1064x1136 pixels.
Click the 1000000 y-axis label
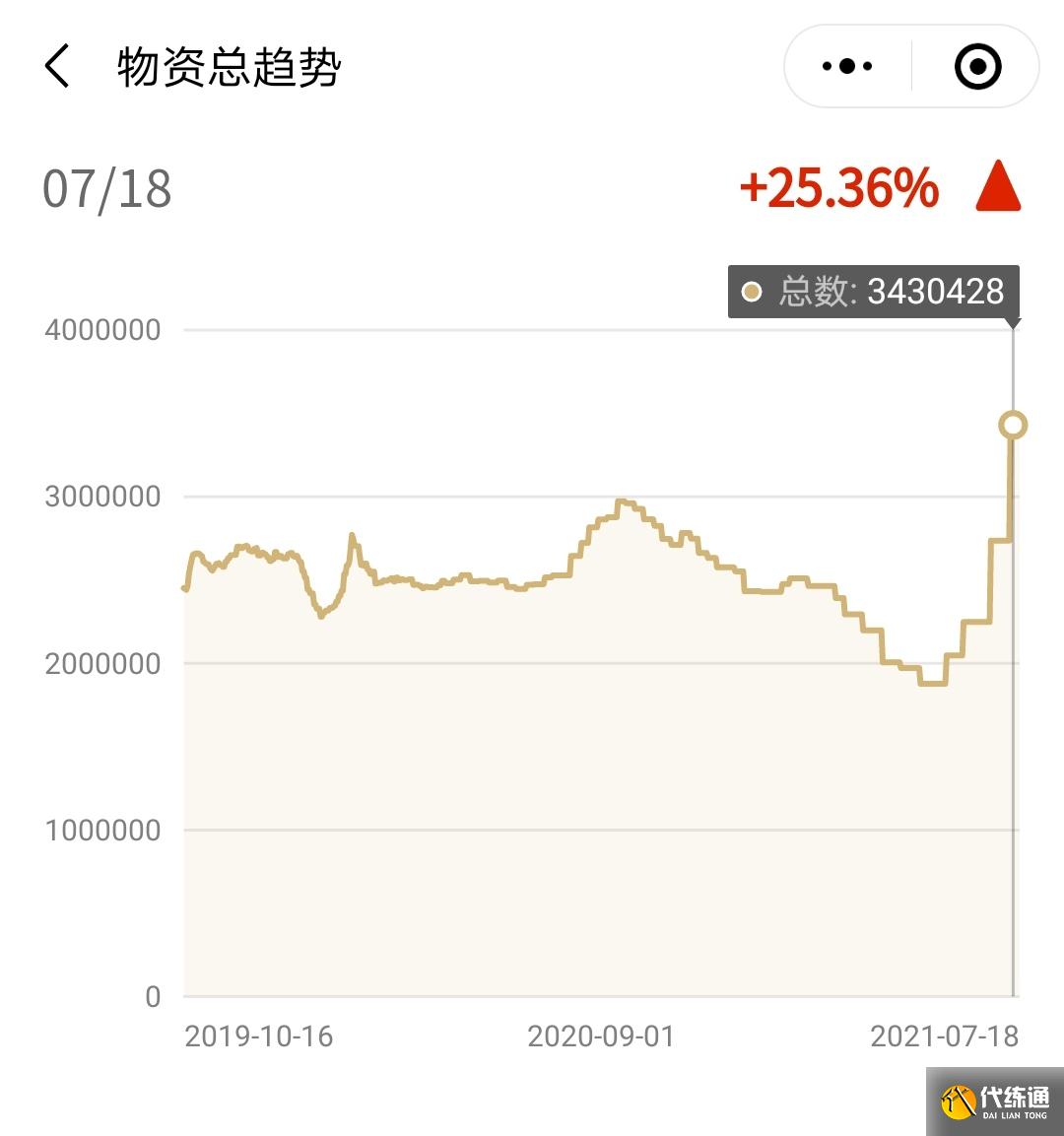(102, 830)
